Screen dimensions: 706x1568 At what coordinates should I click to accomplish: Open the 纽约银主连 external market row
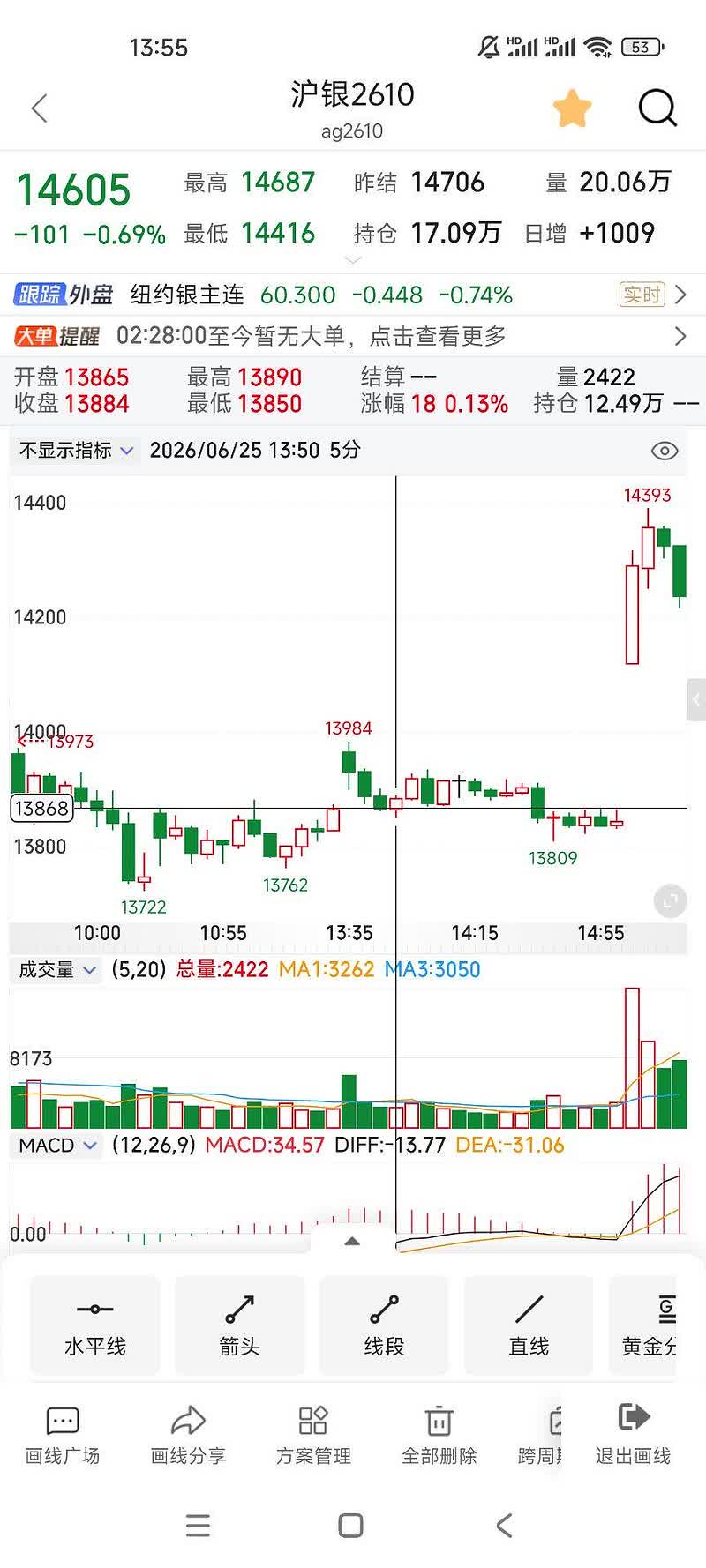pyautogui.click(x=353, y=295)
